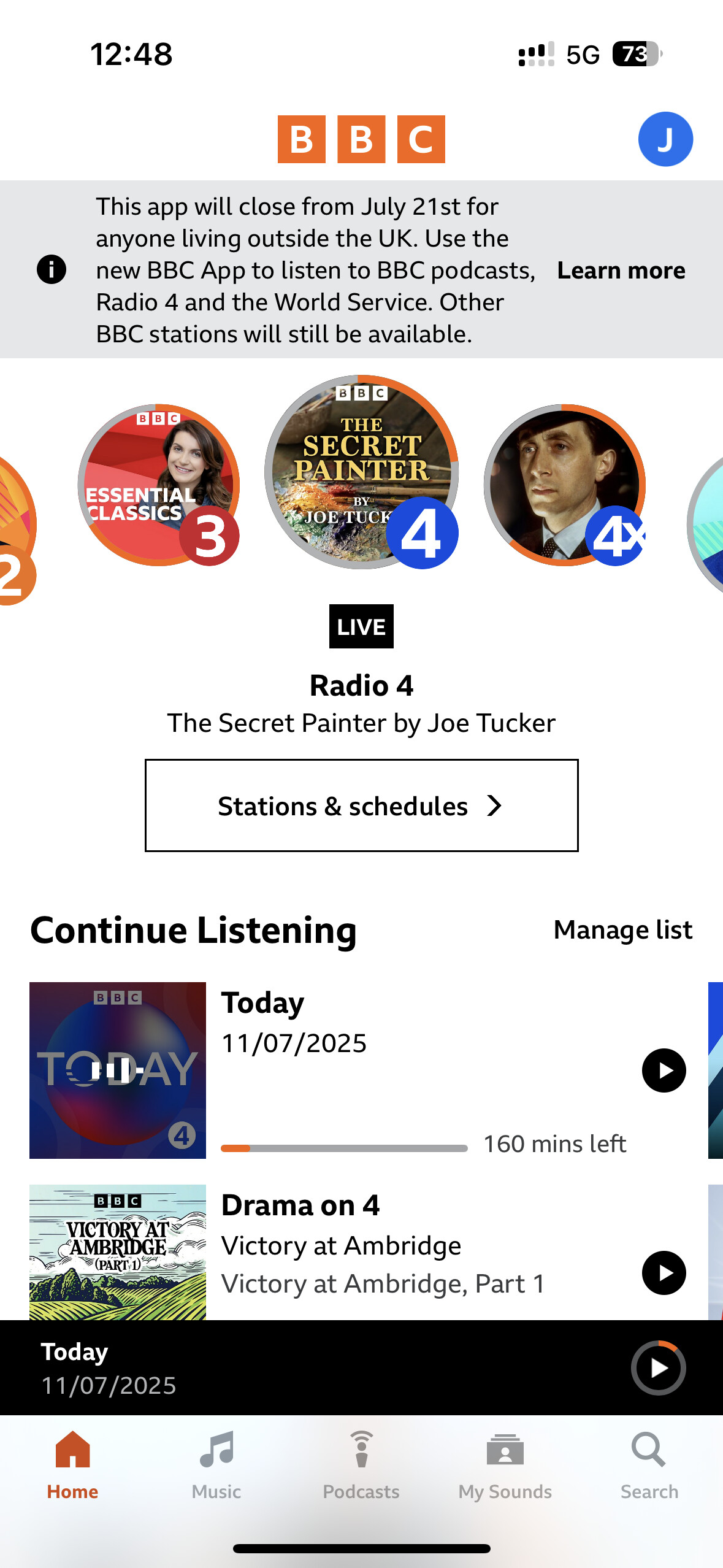The height and width of the screenshot is (1568, 723).
Task: Play the Today 11/07/2025 episode
Action: [664, 1070]
